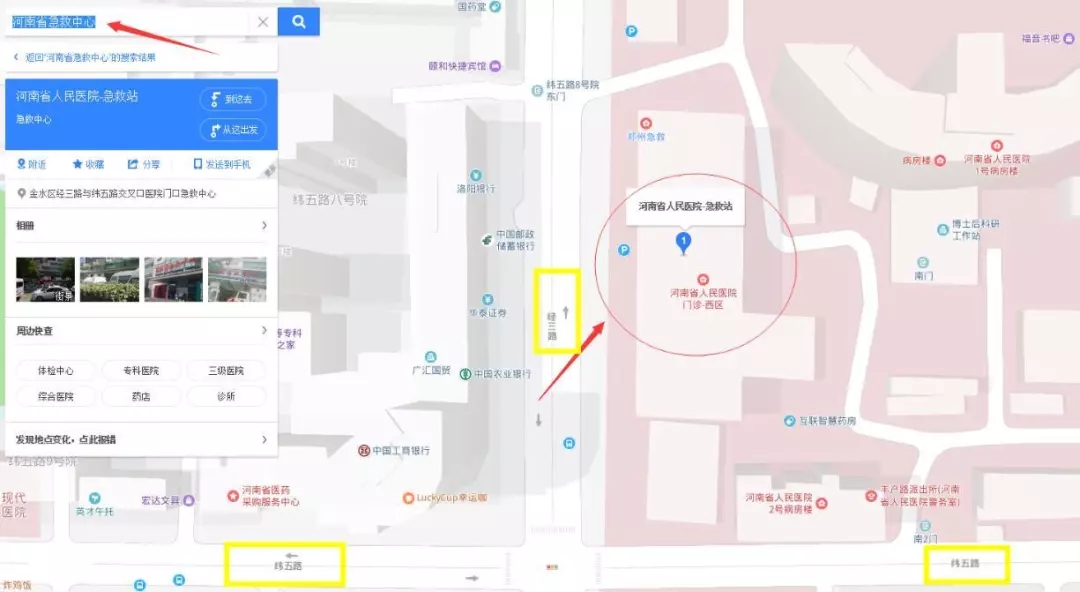Screen dimensions: 1080x592
Task: Open the first album photo labeled 街景
Action: tap(45, 280)
